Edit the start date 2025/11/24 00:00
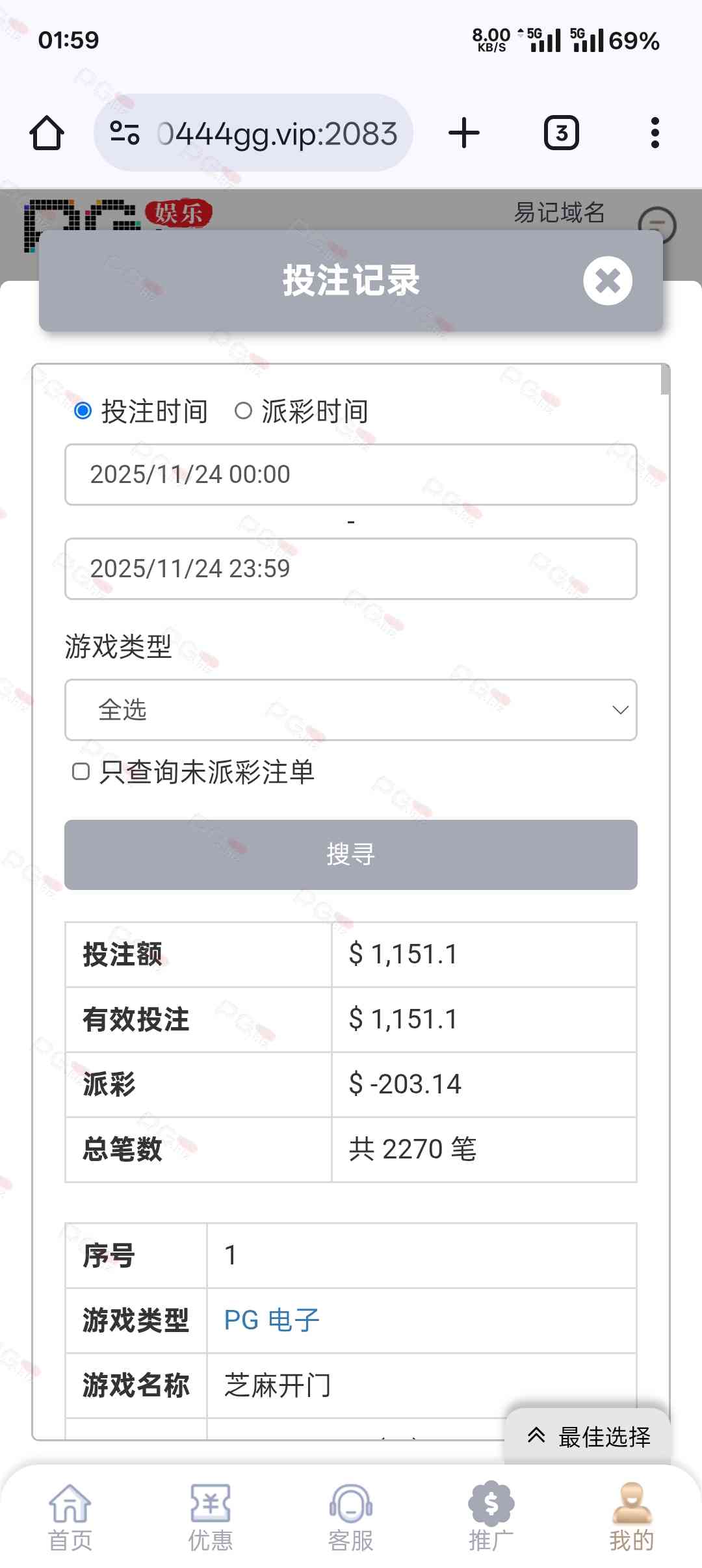This screenshot has height=1568, width=702. 350,475
